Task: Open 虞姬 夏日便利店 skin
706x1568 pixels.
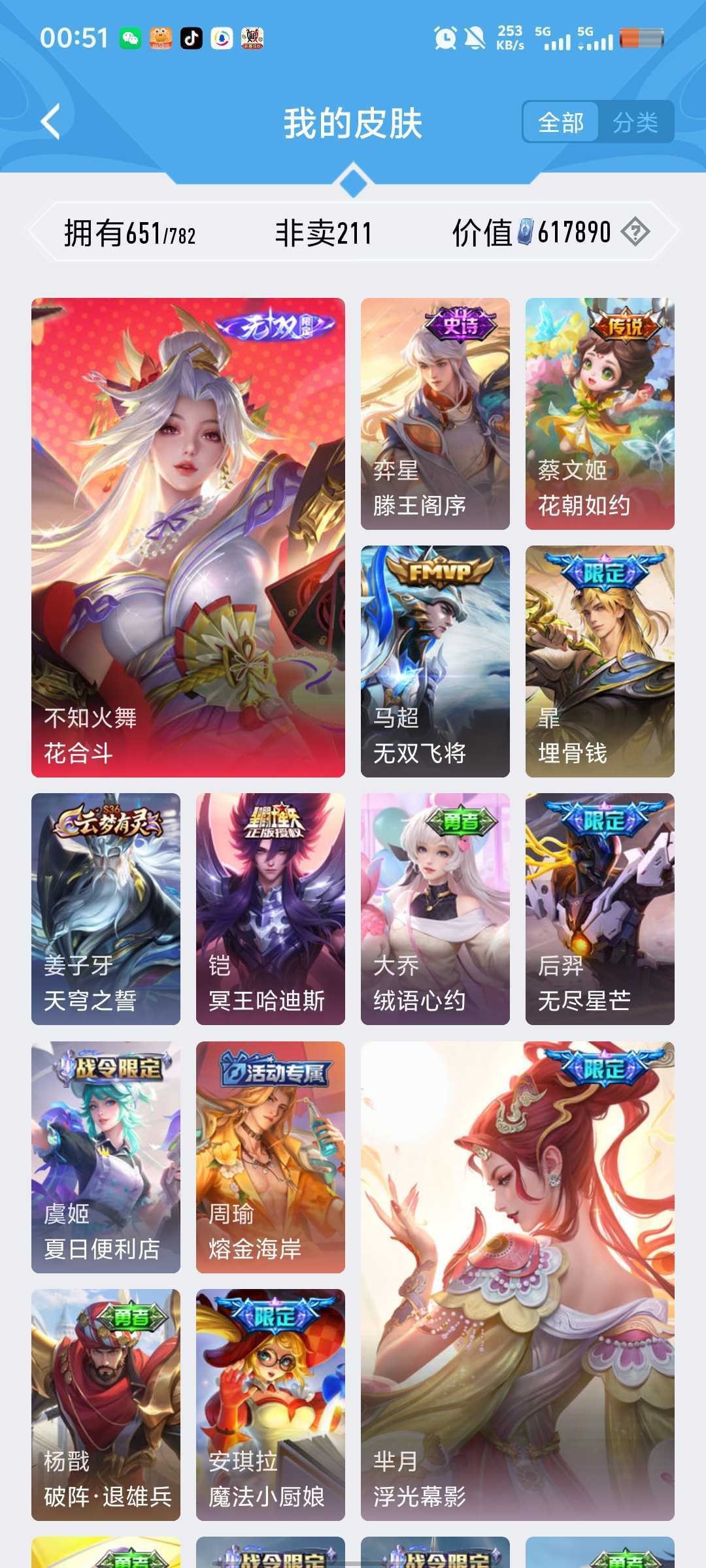Action: pyautogui.click(x=106, y=1157)
